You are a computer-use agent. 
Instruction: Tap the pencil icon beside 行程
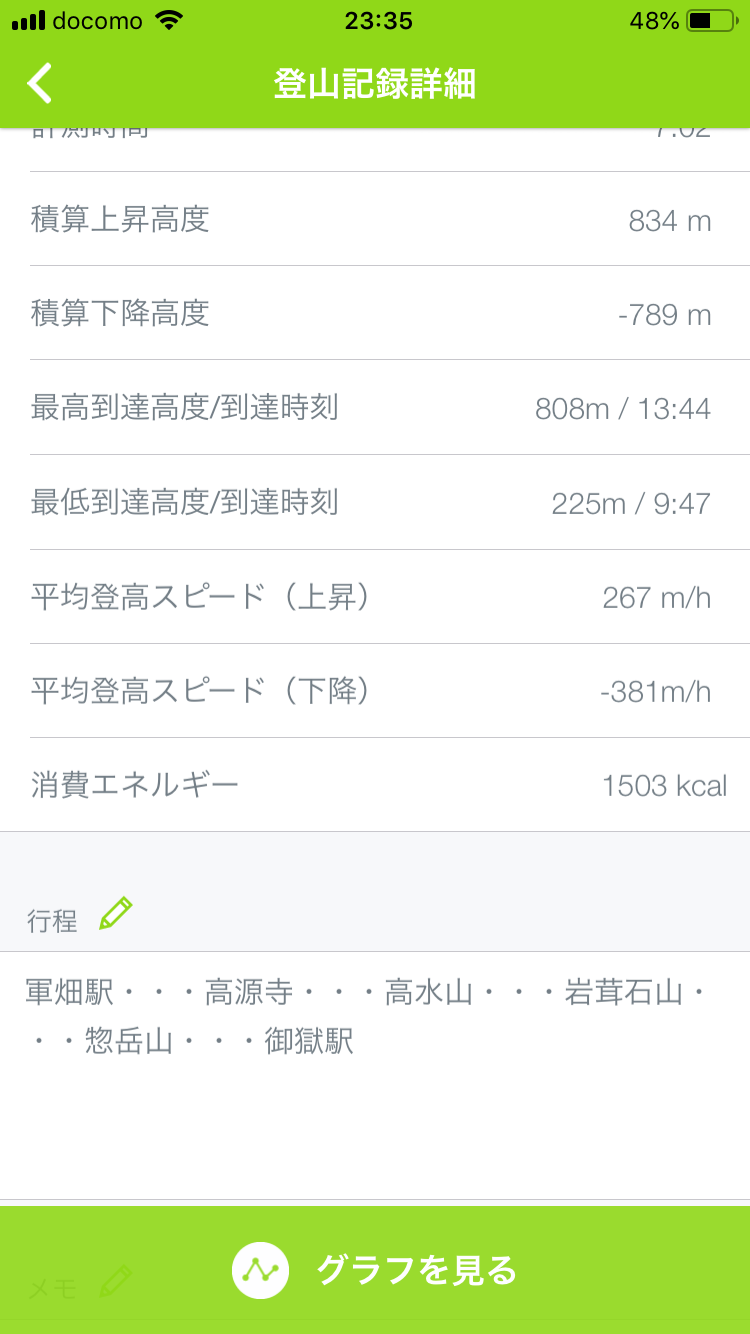tap(115, 915)
